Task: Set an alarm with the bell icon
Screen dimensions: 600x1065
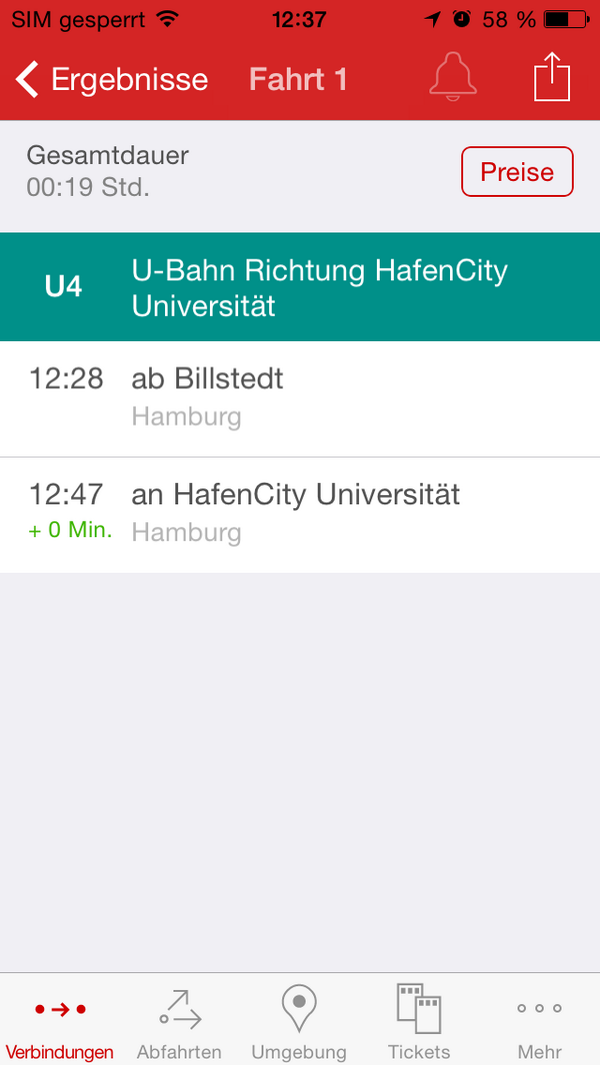Action: click(453, 77)
